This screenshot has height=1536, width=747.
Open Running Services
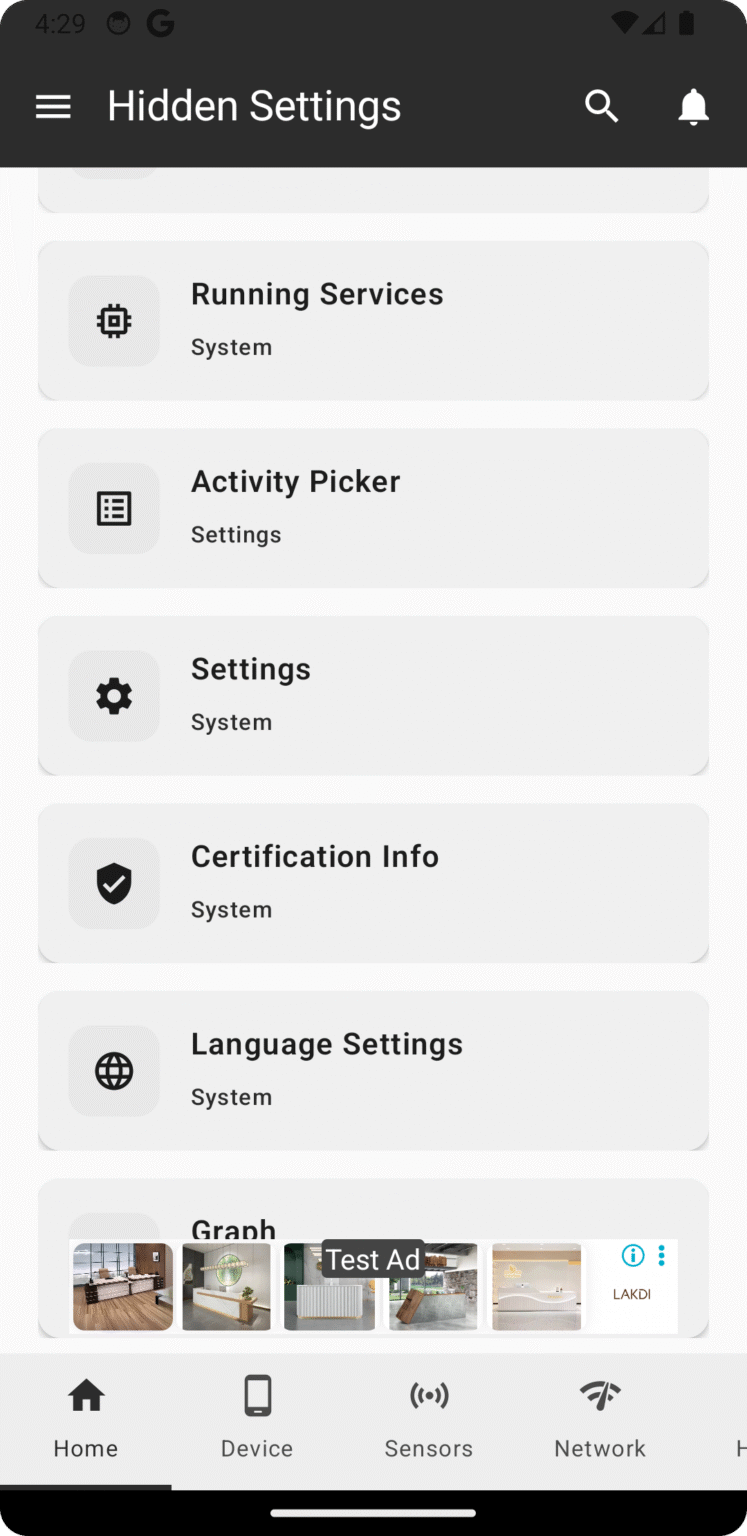373,320
